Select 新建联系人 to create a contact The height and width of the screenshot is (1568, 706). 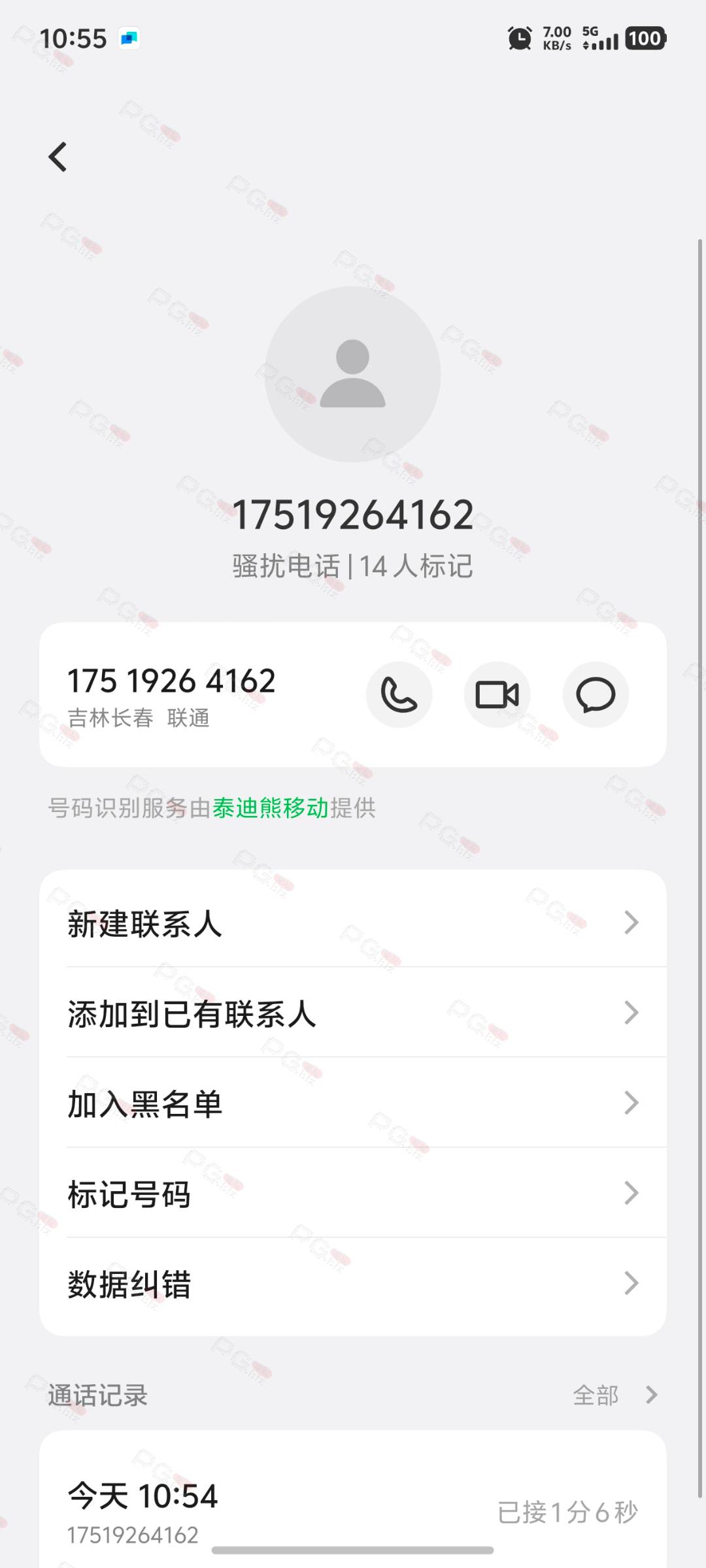pyautogui.click(x=353, y=922)
